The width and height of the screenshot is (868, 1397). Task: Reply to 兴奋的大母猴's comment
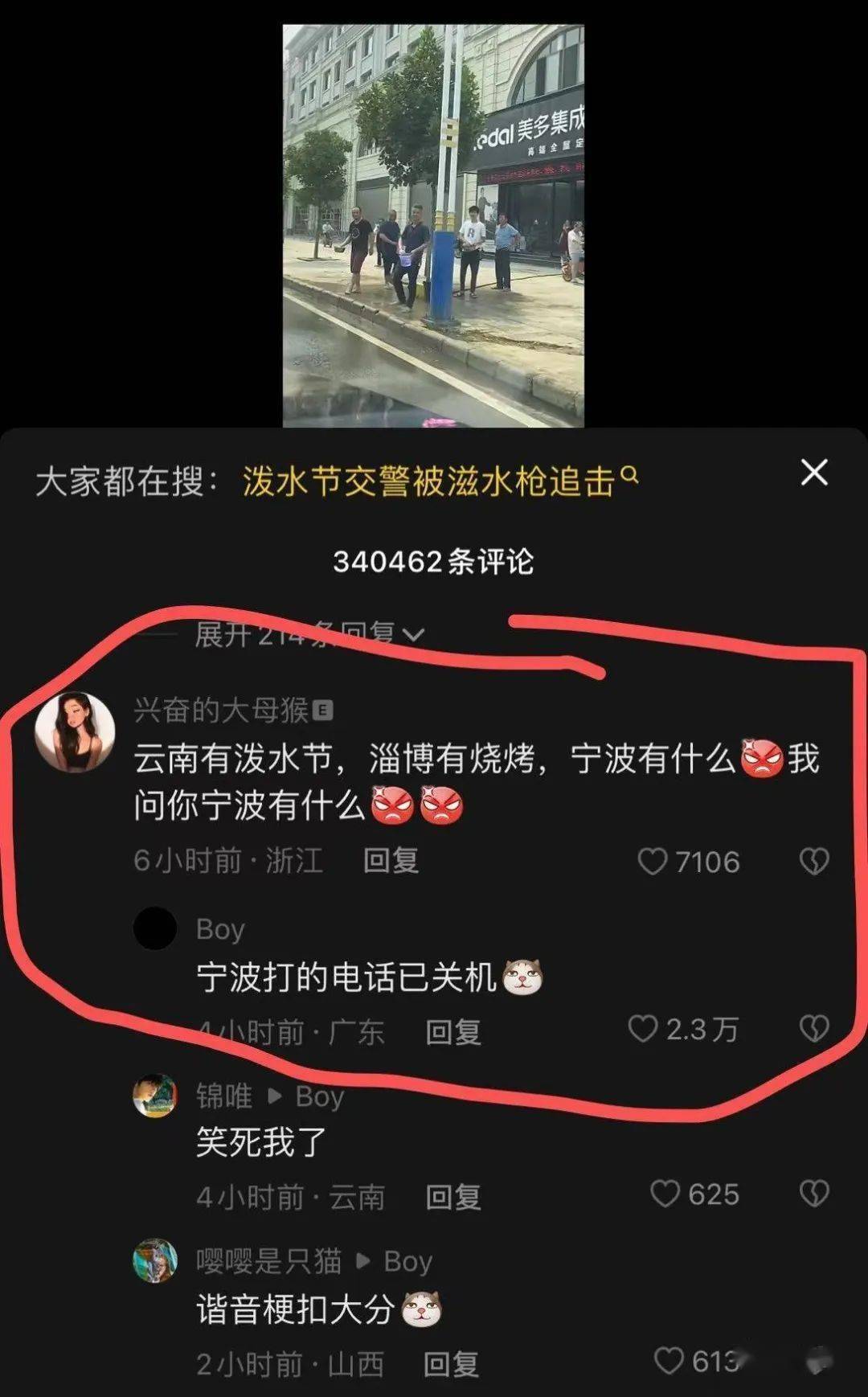391,861
